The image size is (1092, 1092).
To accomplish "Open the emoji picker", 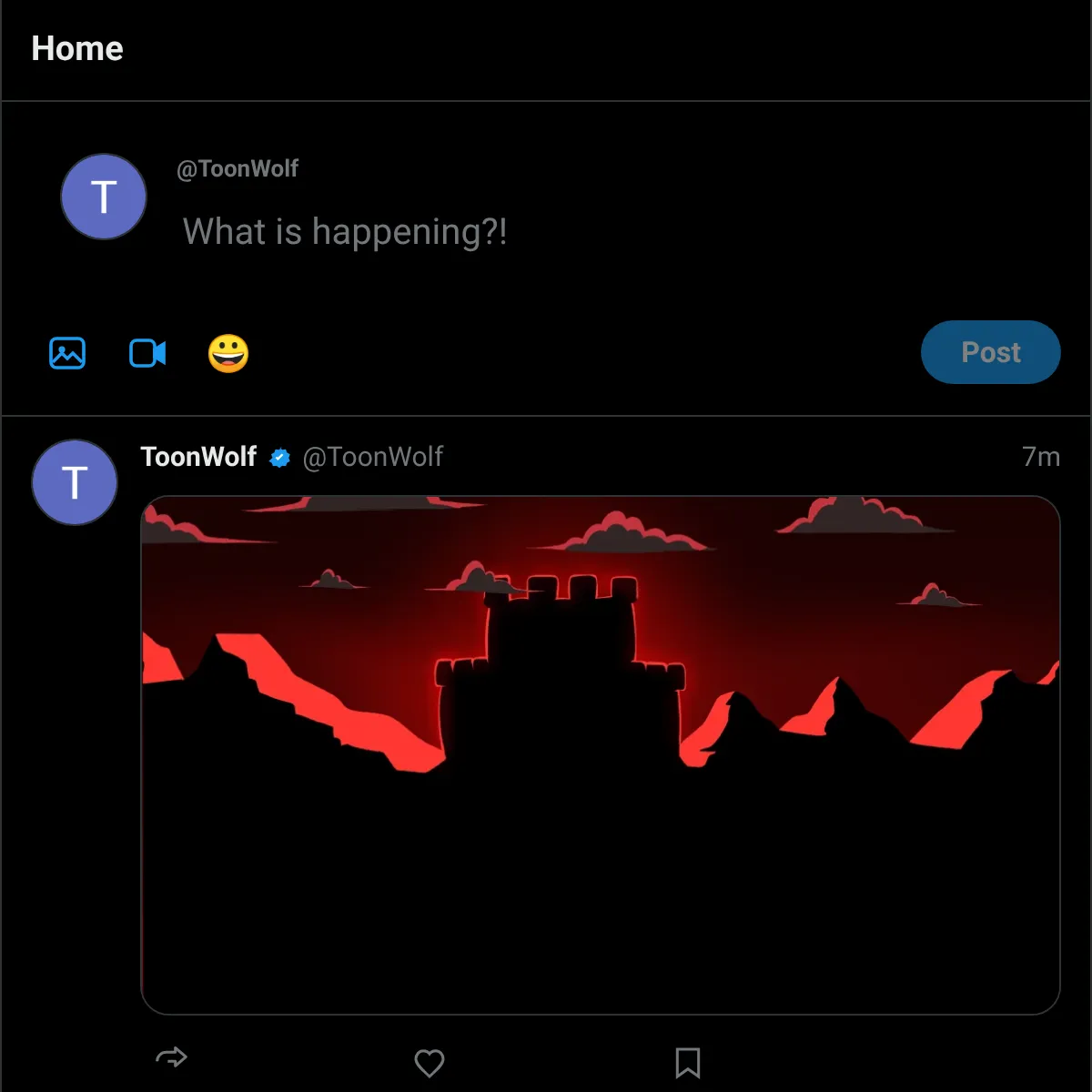I will coord(228,353).
